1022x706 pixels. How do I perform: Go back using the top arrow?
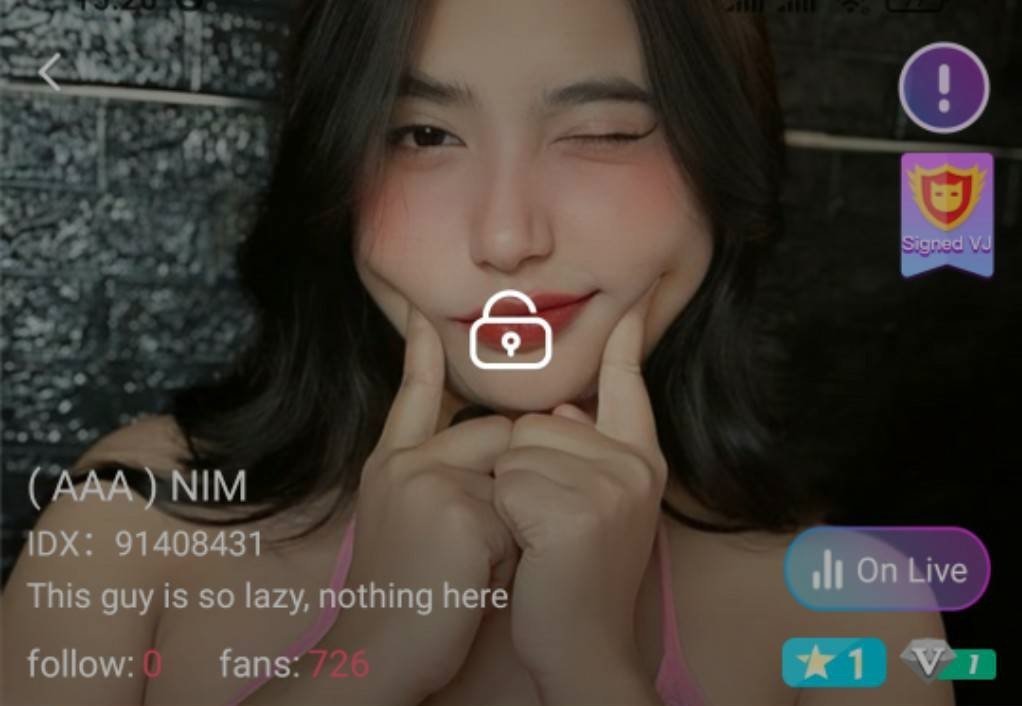(49, 72)
